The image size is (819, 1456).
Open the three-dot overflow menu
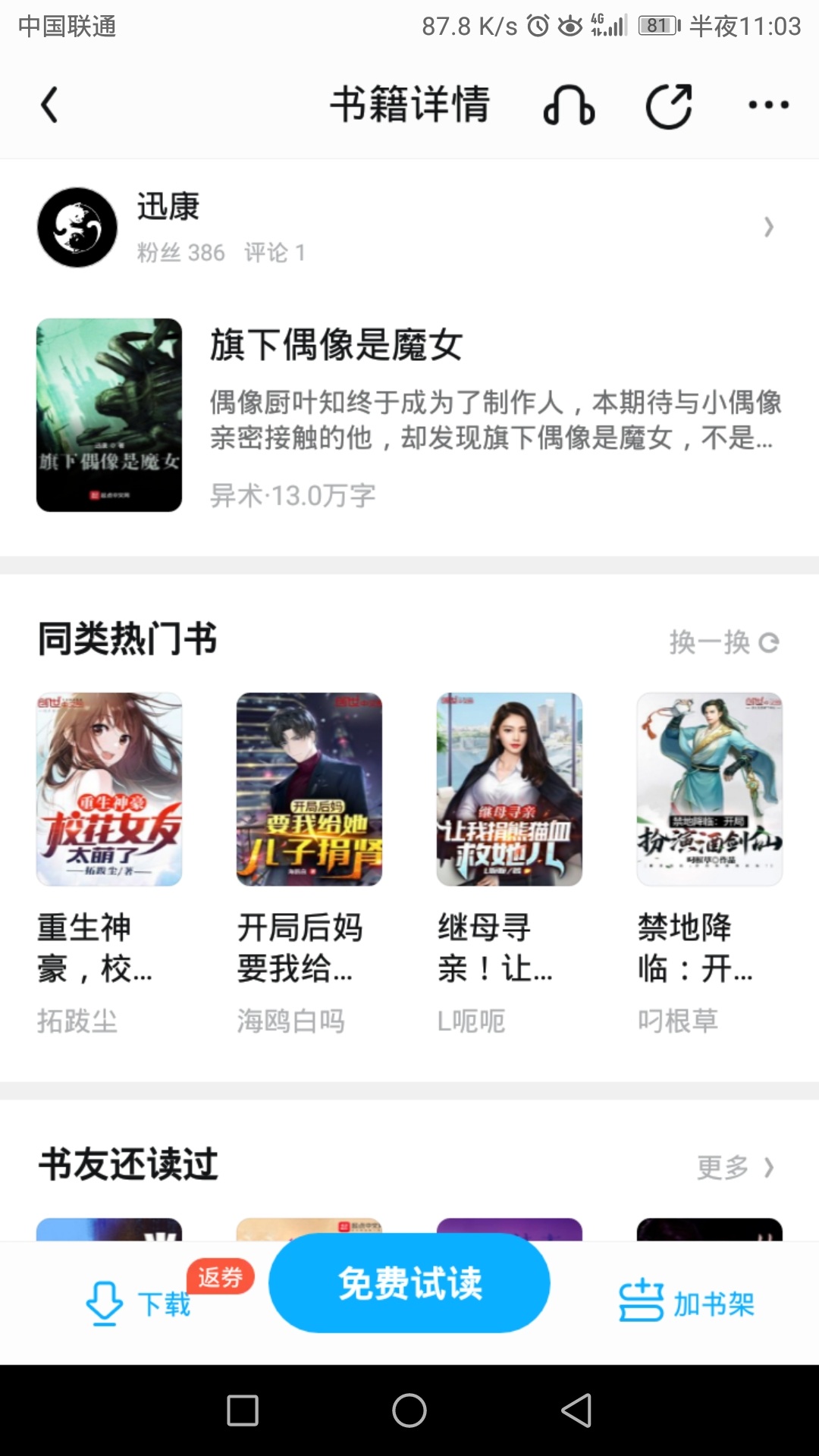(768, 105)
